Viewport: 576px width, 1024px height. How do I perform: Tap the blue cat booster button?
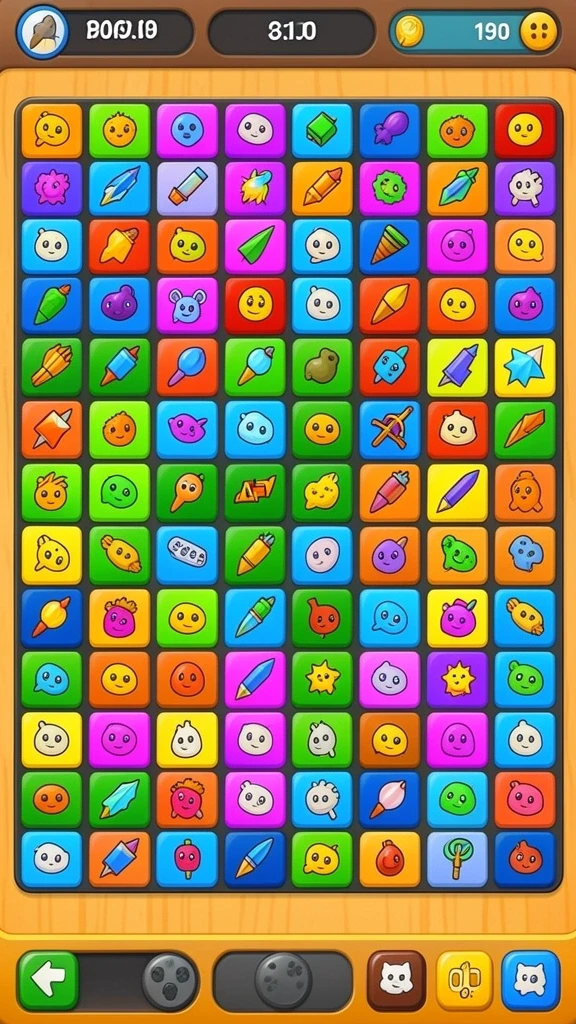point(531,980)
